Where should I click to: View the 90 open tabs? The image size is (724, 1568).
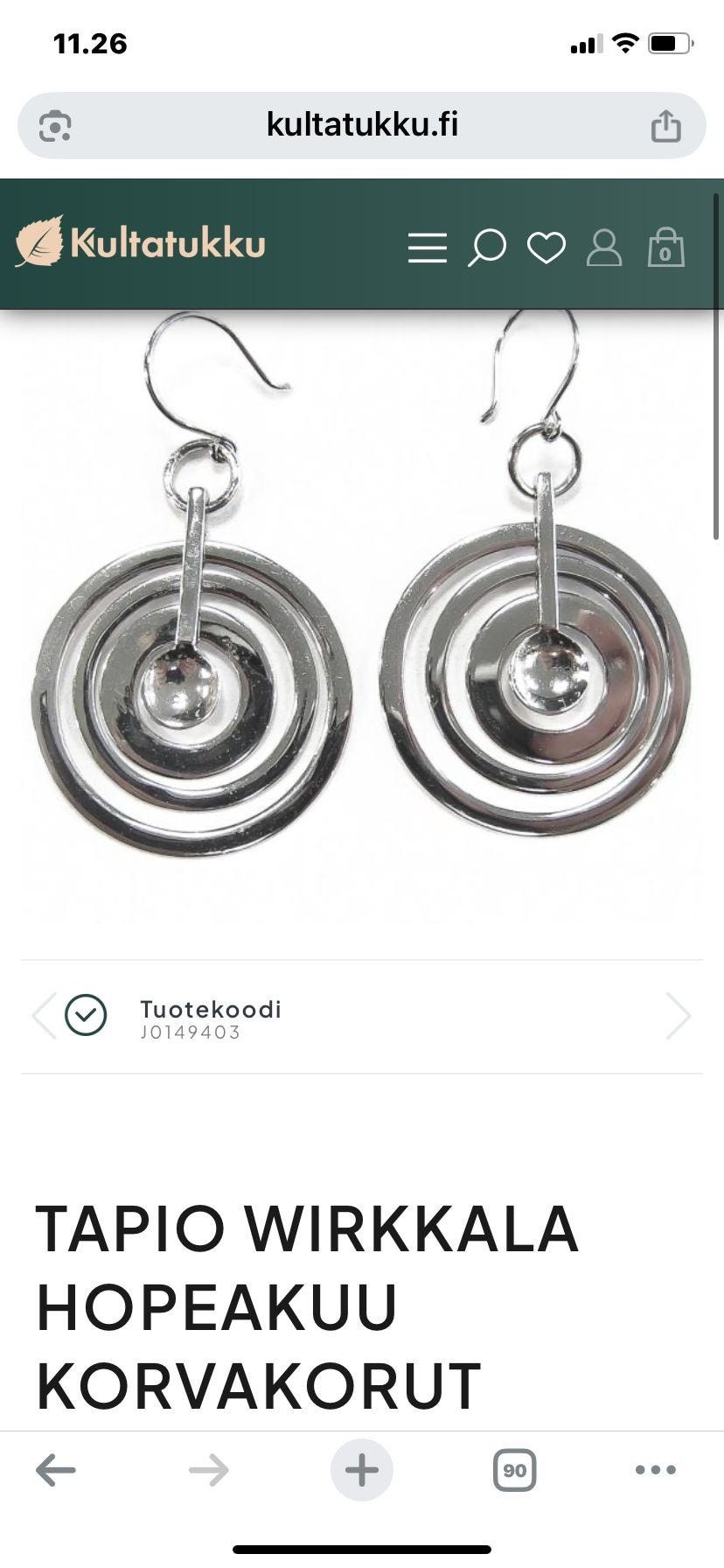[514, 1470]
